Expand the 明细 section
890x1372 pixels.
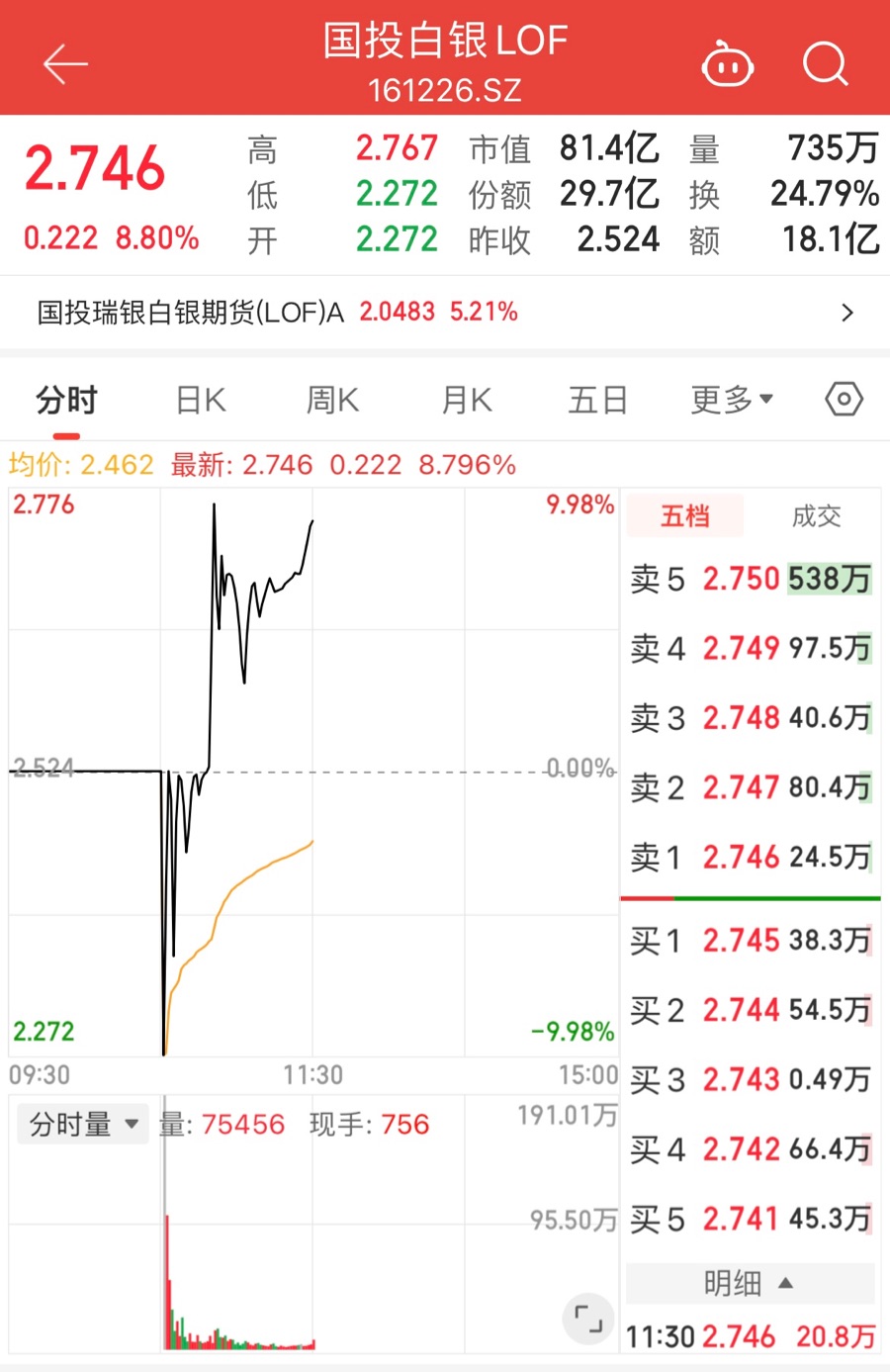point(750,1283)
